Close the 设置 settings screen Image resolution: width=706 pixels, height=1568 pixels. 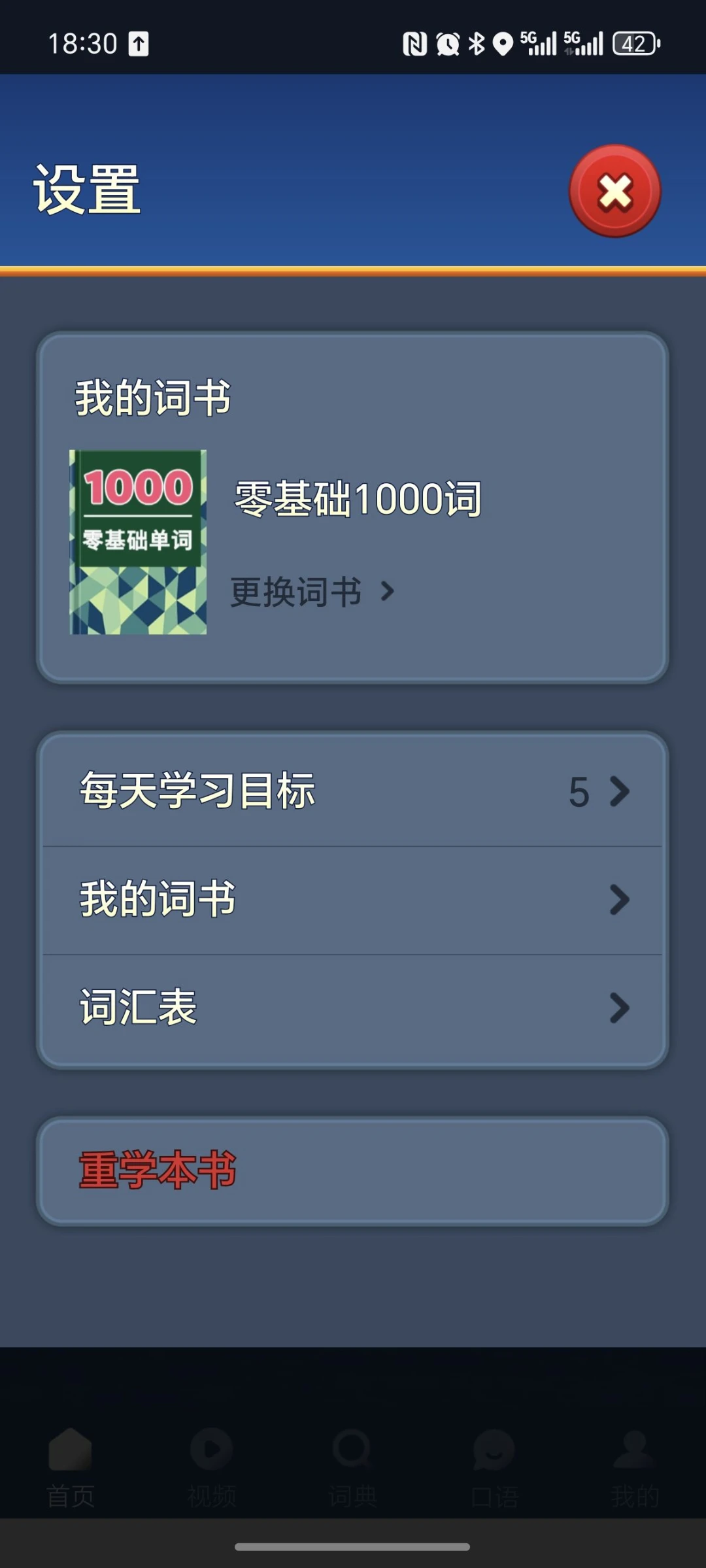614,192
